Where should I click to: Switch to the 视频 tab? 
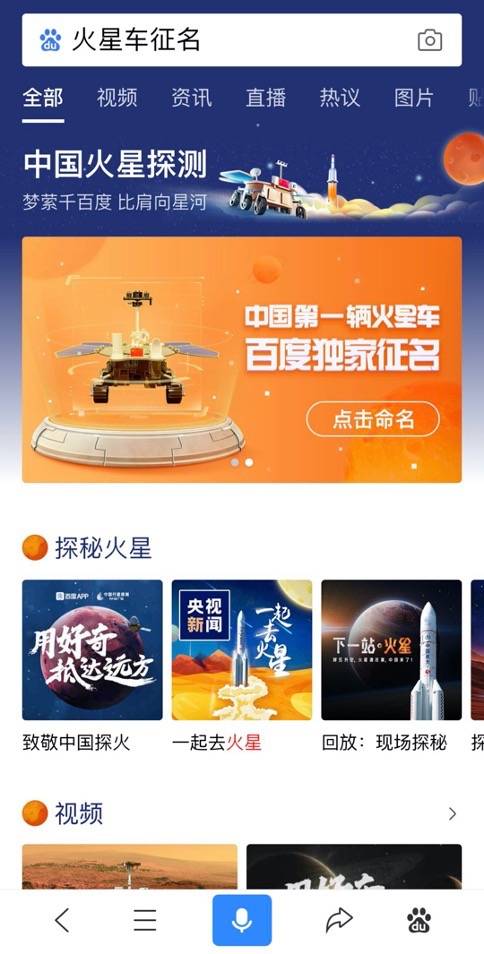117,97
